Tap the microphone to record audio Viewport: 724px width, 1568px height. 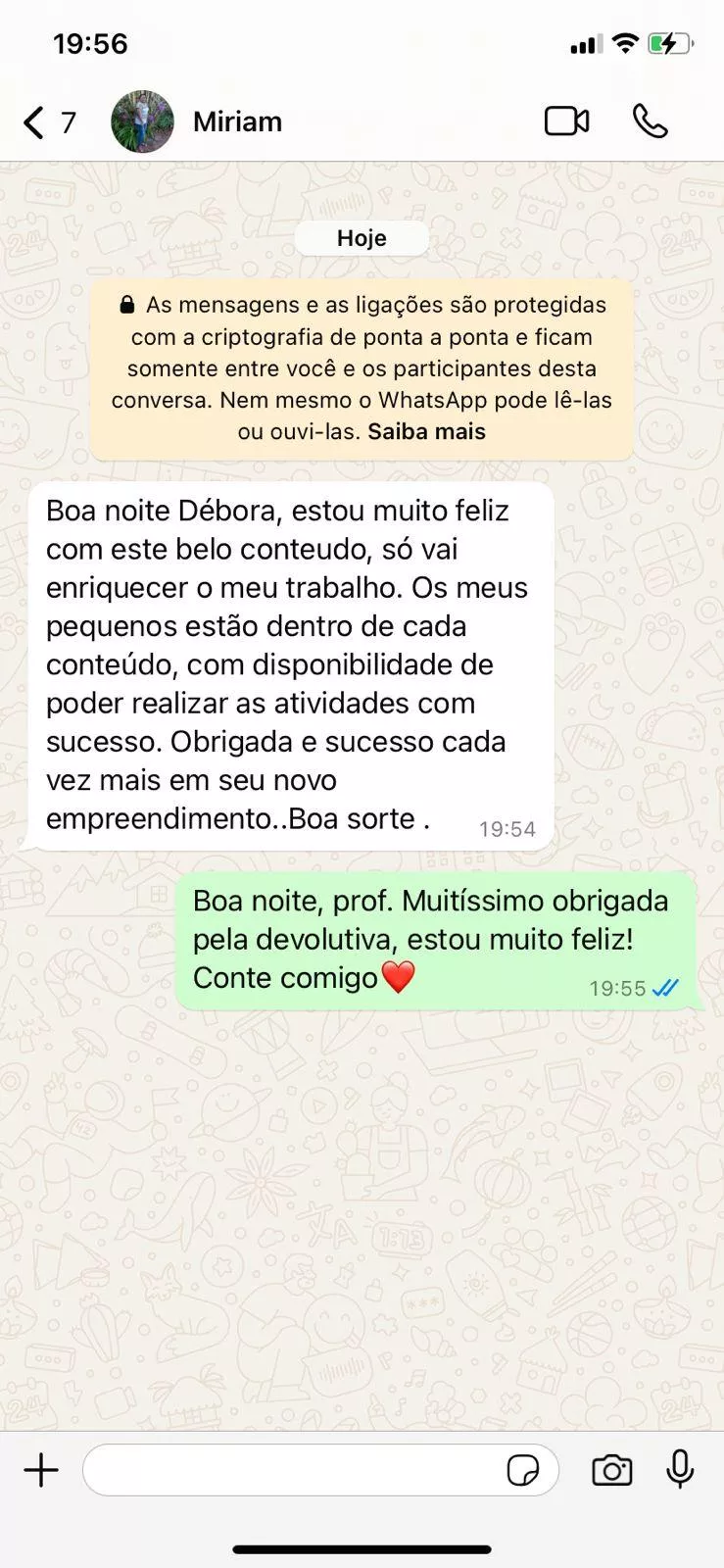click(x=680, y=1469)
